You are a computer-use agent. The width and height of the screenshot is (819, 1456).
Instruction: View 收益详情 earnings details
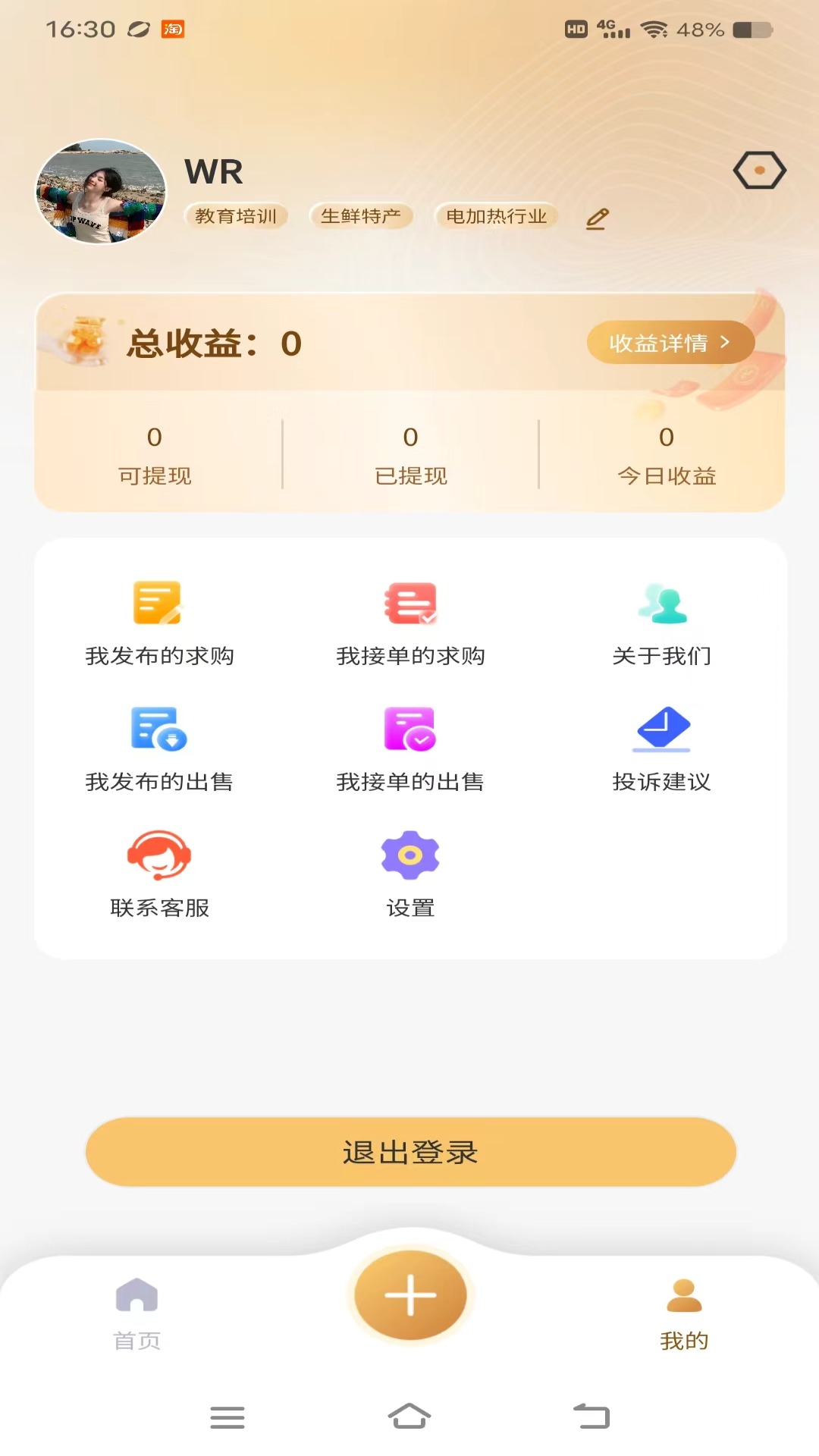point(670,343)
